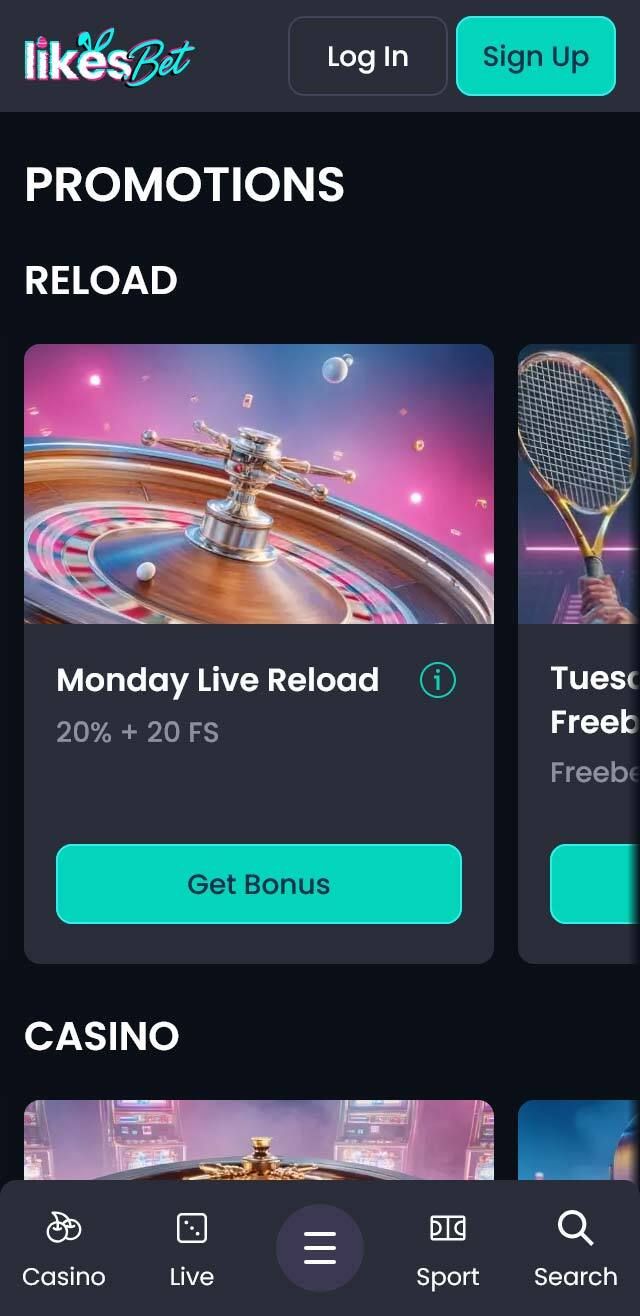Go to the Casino section
This screenshot has width=640, height=1316.
[64, 1248]
